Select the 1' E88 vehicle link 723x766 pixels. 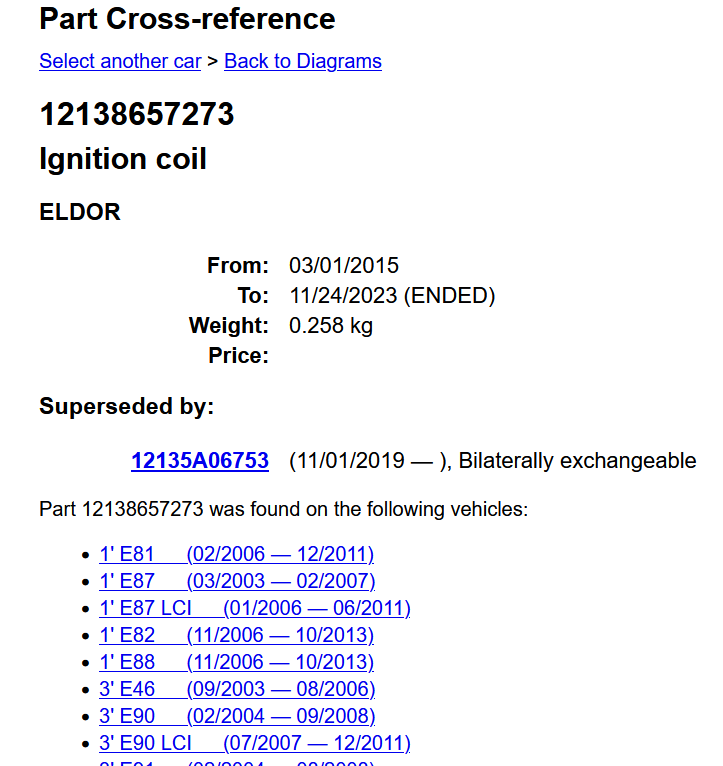coord(236,662)
